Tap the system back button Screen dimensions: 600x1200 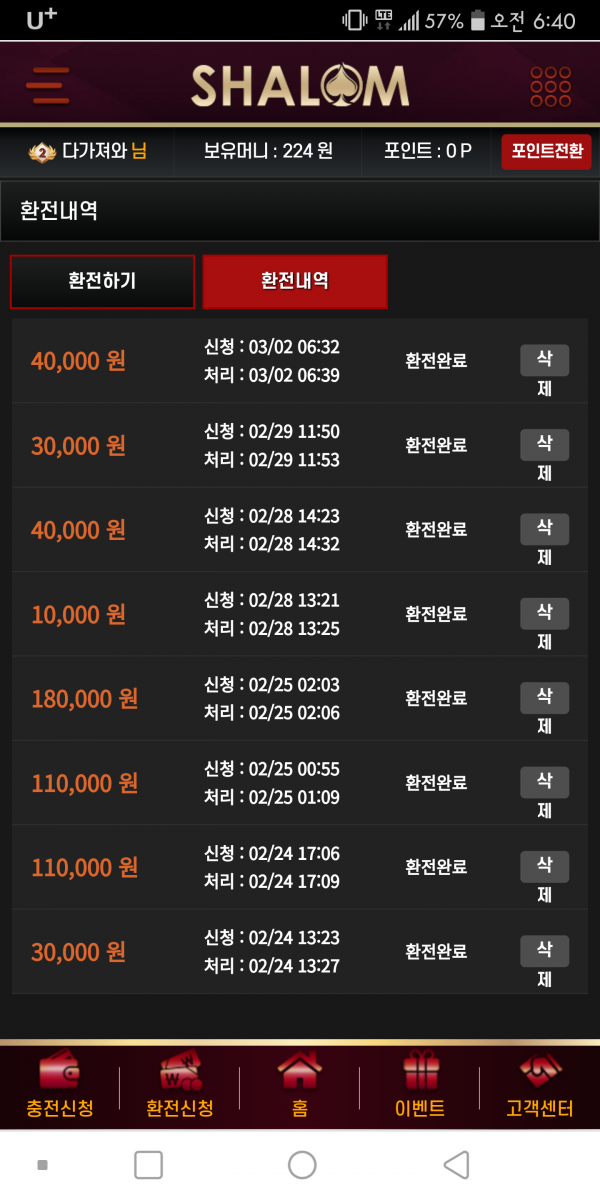pos(456,1164)
